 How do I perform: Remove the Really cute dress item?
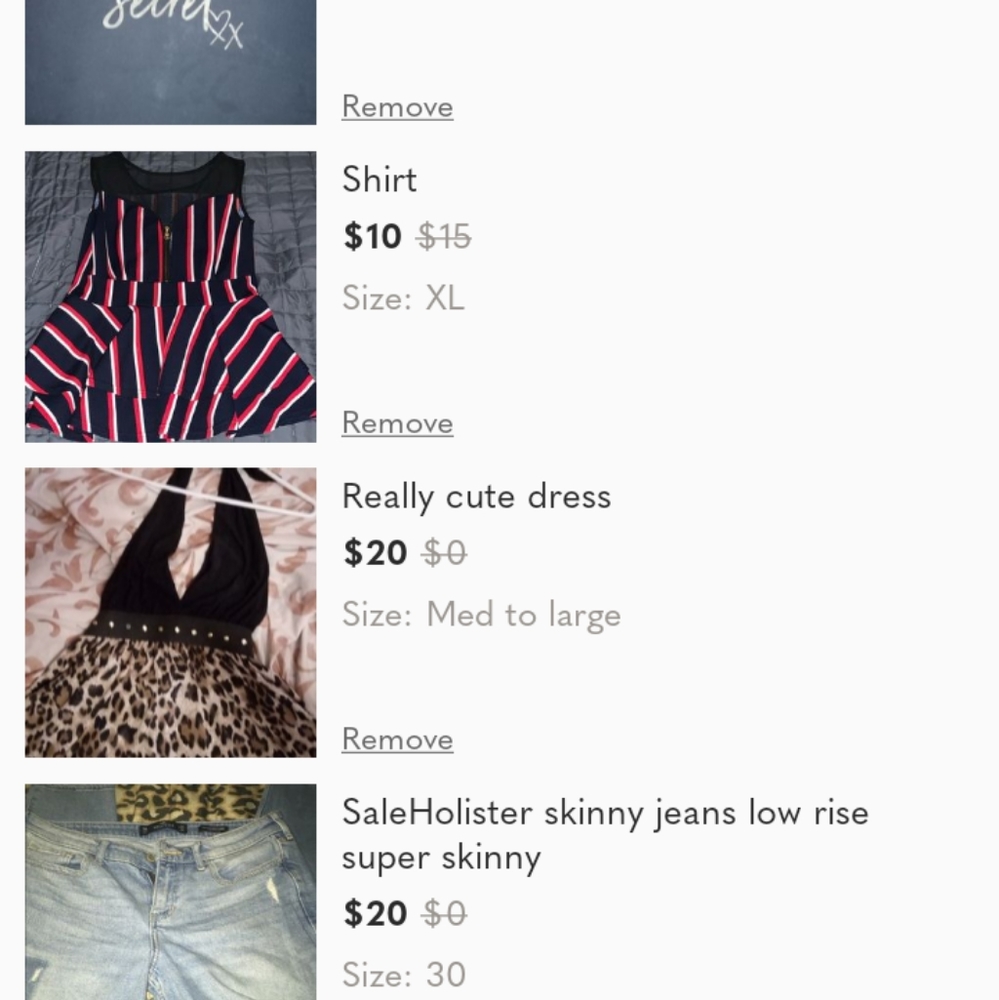(x=397, y=739)
